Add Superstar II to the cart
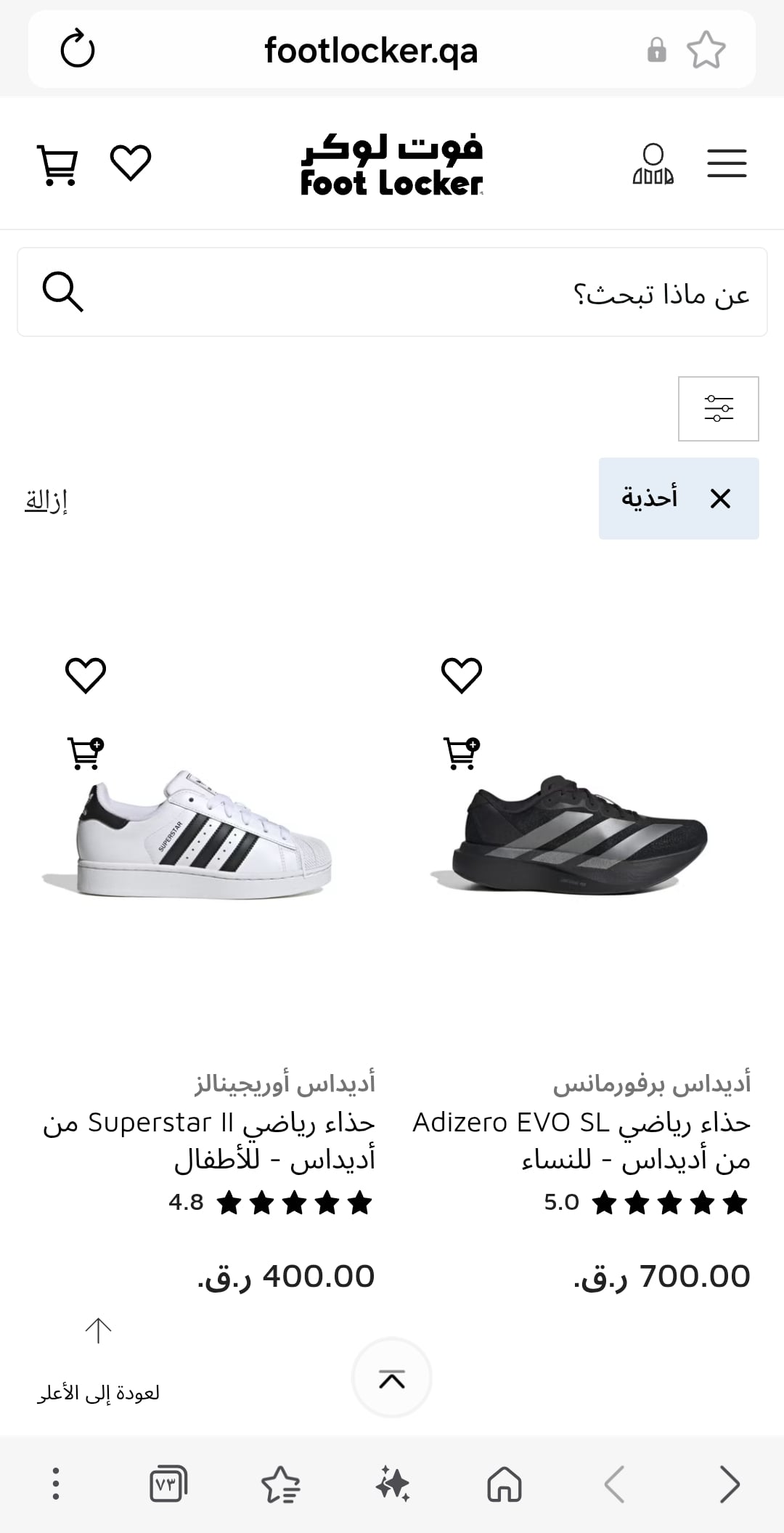Screen dimensions: 784x1533 86,753
